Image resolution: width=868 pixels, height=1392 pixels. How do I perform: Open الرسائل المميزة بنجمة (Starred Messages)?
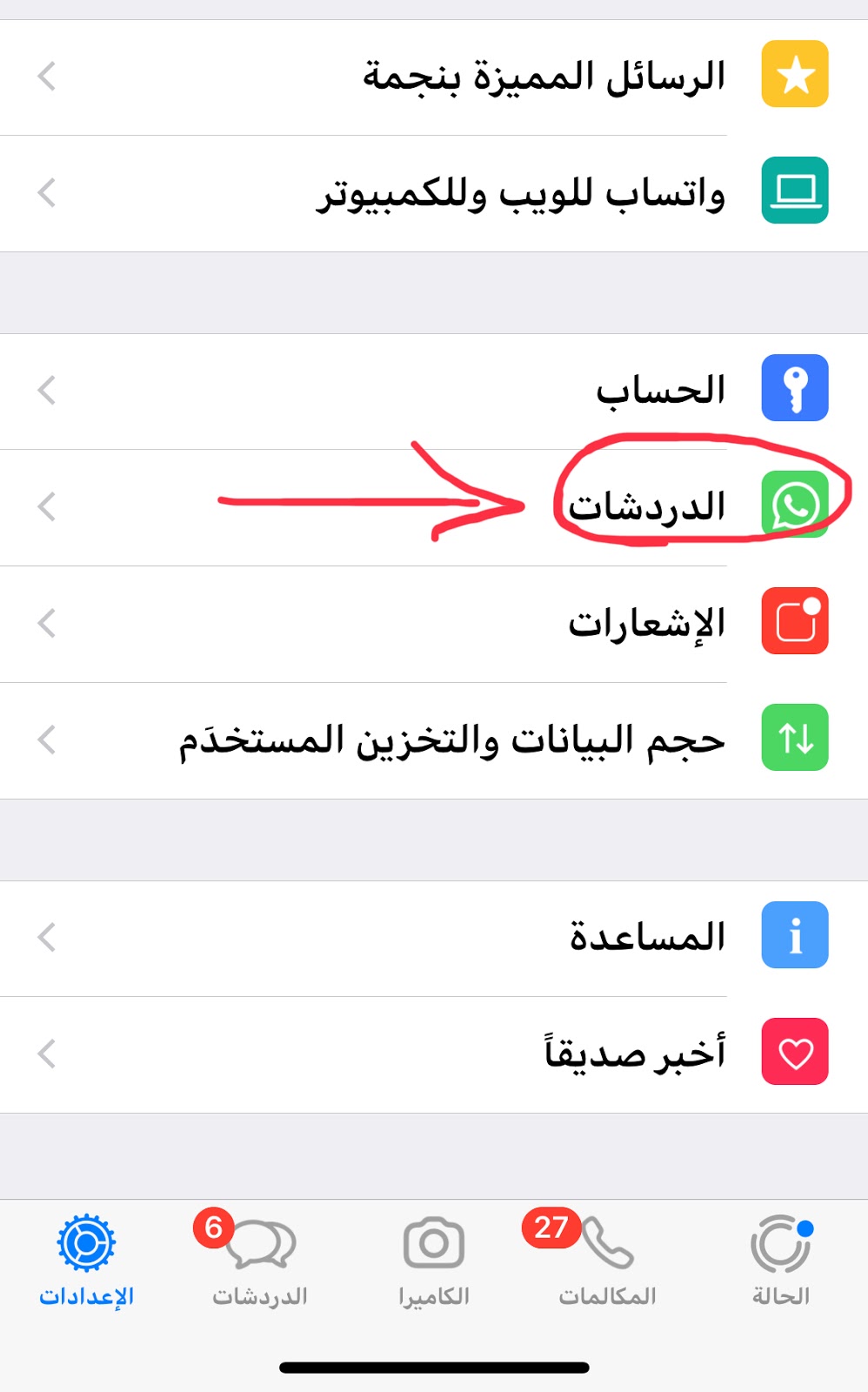coord(434,77)
